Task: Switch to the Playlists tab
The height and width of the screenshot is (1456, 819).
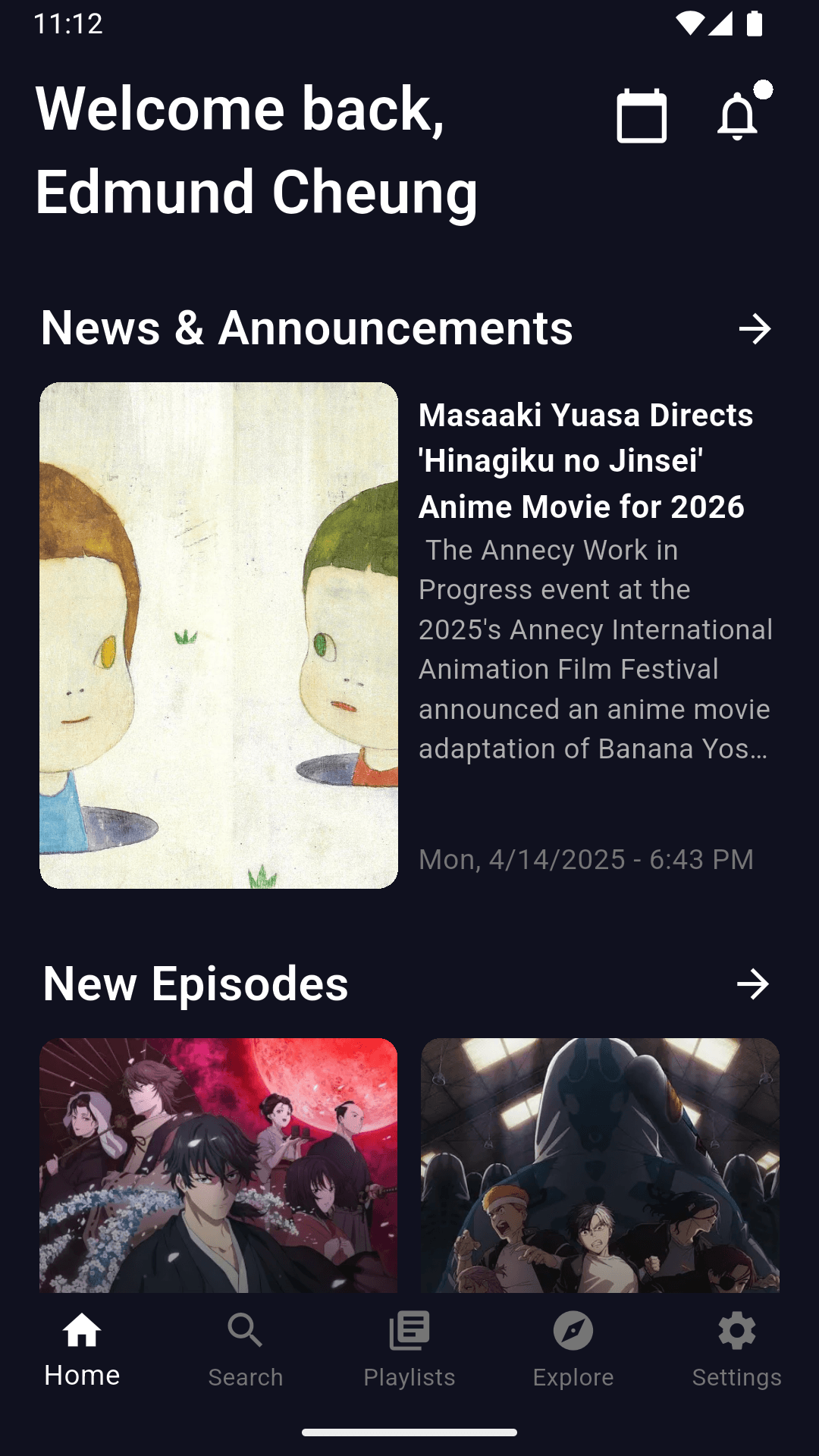Action: tap(409, 1350)
